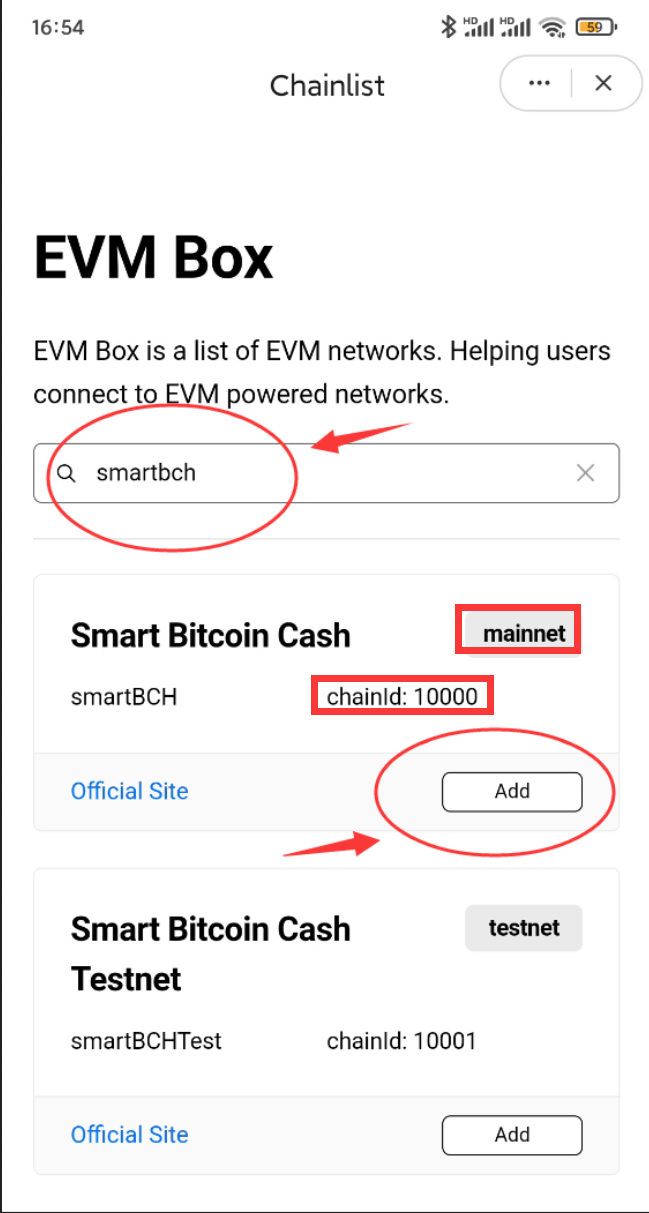Add the Smart Bitcoin Cash Testnet network

click(x=511, y=1135)
